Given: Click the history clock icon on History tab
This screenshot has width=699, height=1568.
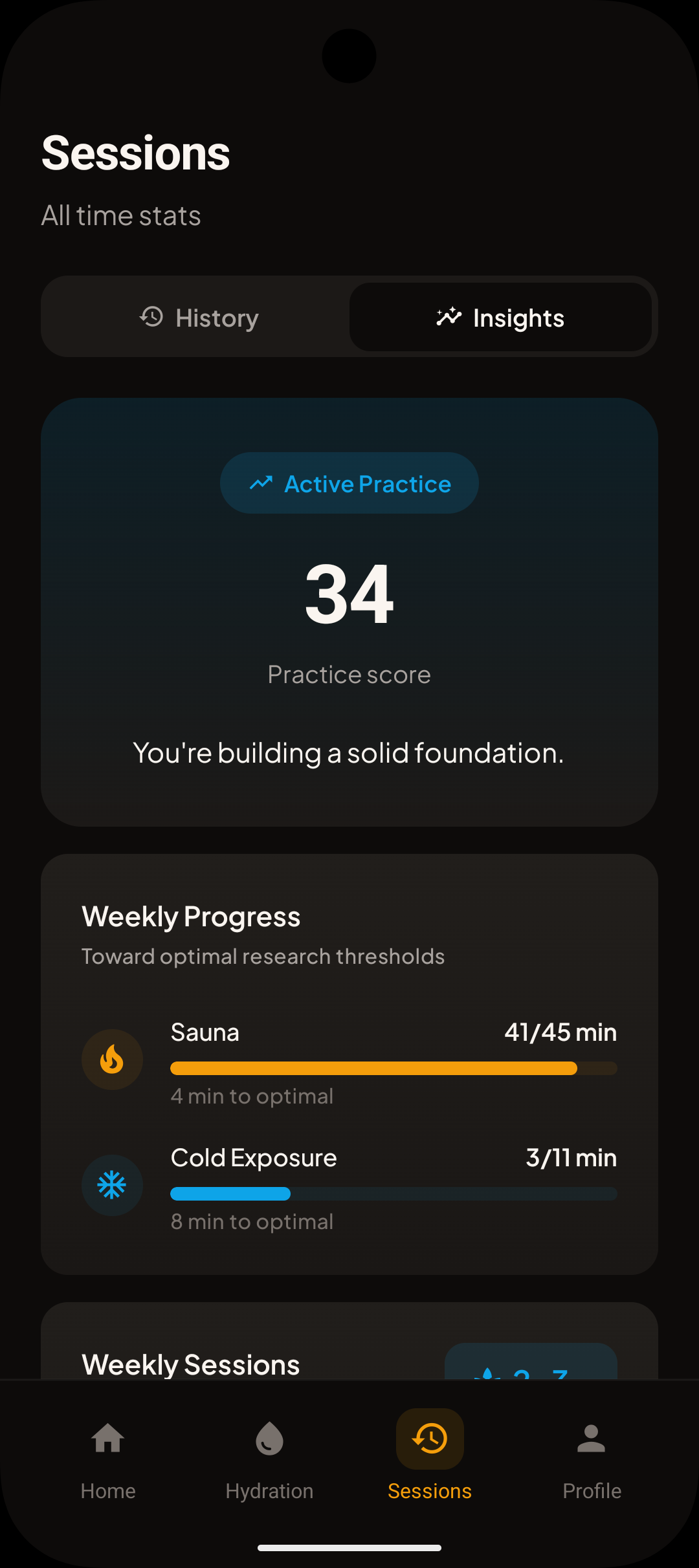Looking at the screenshot, I should click(x=150, y=317).
